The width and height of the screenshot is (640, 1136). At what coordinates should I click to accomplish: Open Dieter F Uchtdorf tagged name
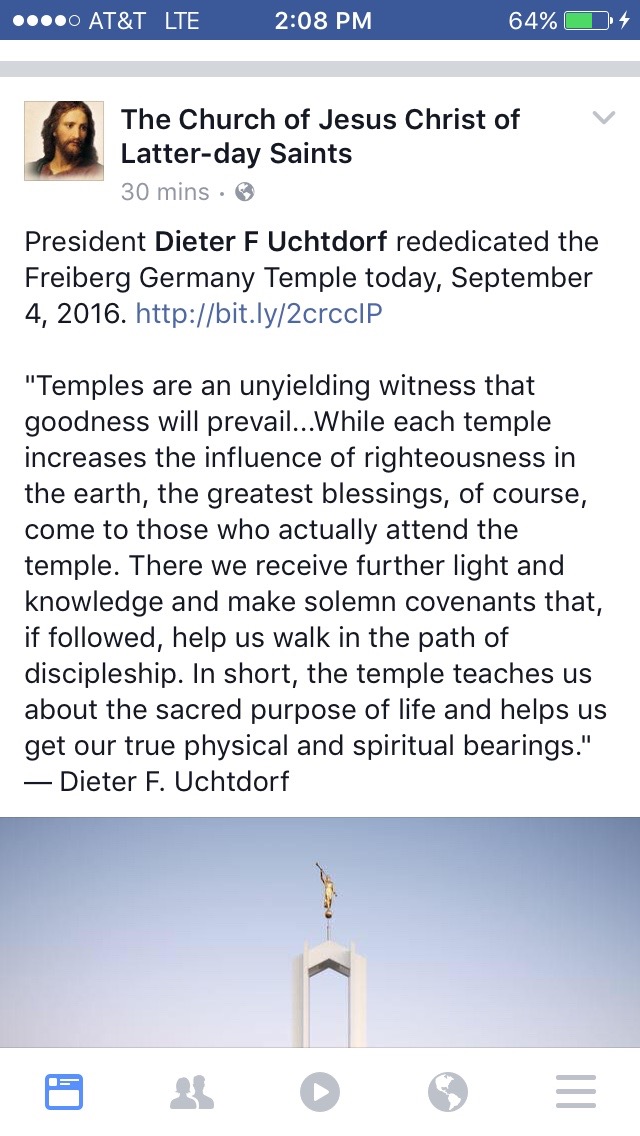click(x=263, y=241)
